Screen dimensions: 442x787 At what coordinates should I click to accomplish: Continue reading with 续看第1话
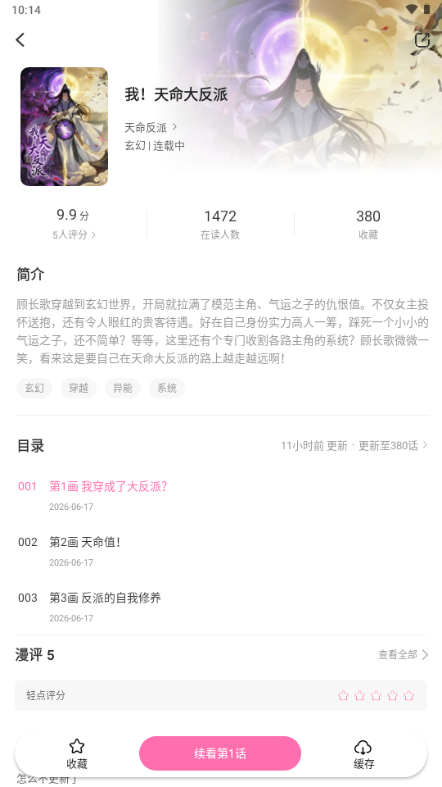point(220,753)
